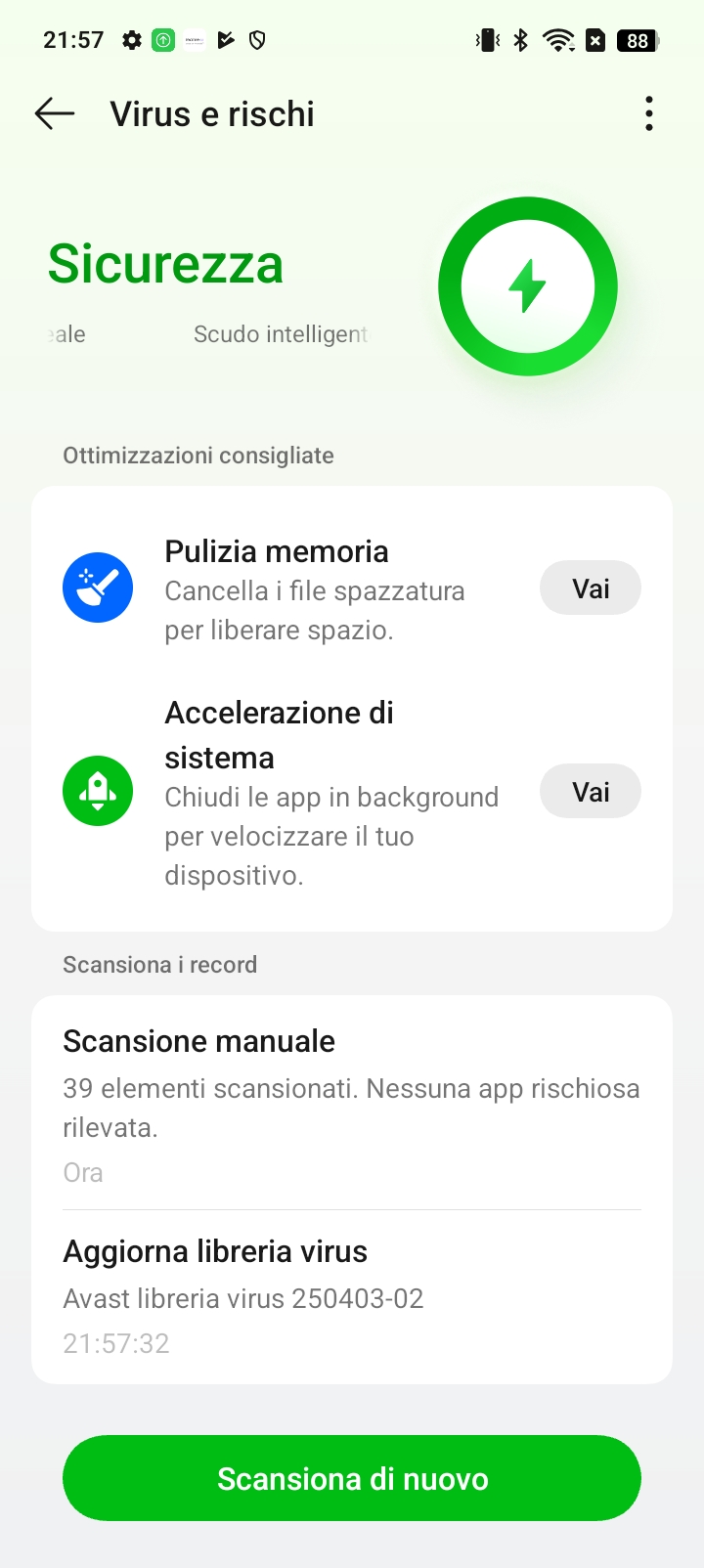
Task: Open the Aggiorna libreria virus entry
Action: pyautogui.click(x=352, y=1296)
